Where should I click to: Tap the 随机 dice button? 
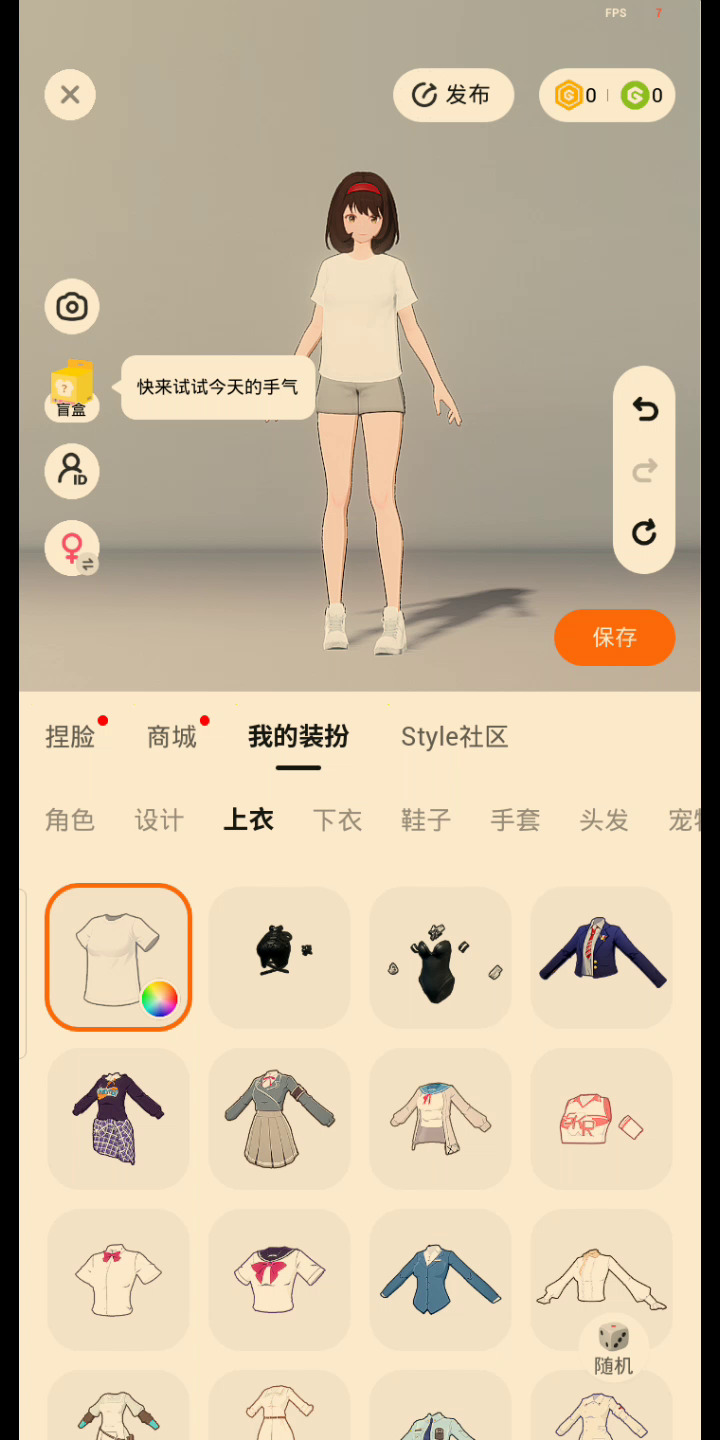point(613,1347)
